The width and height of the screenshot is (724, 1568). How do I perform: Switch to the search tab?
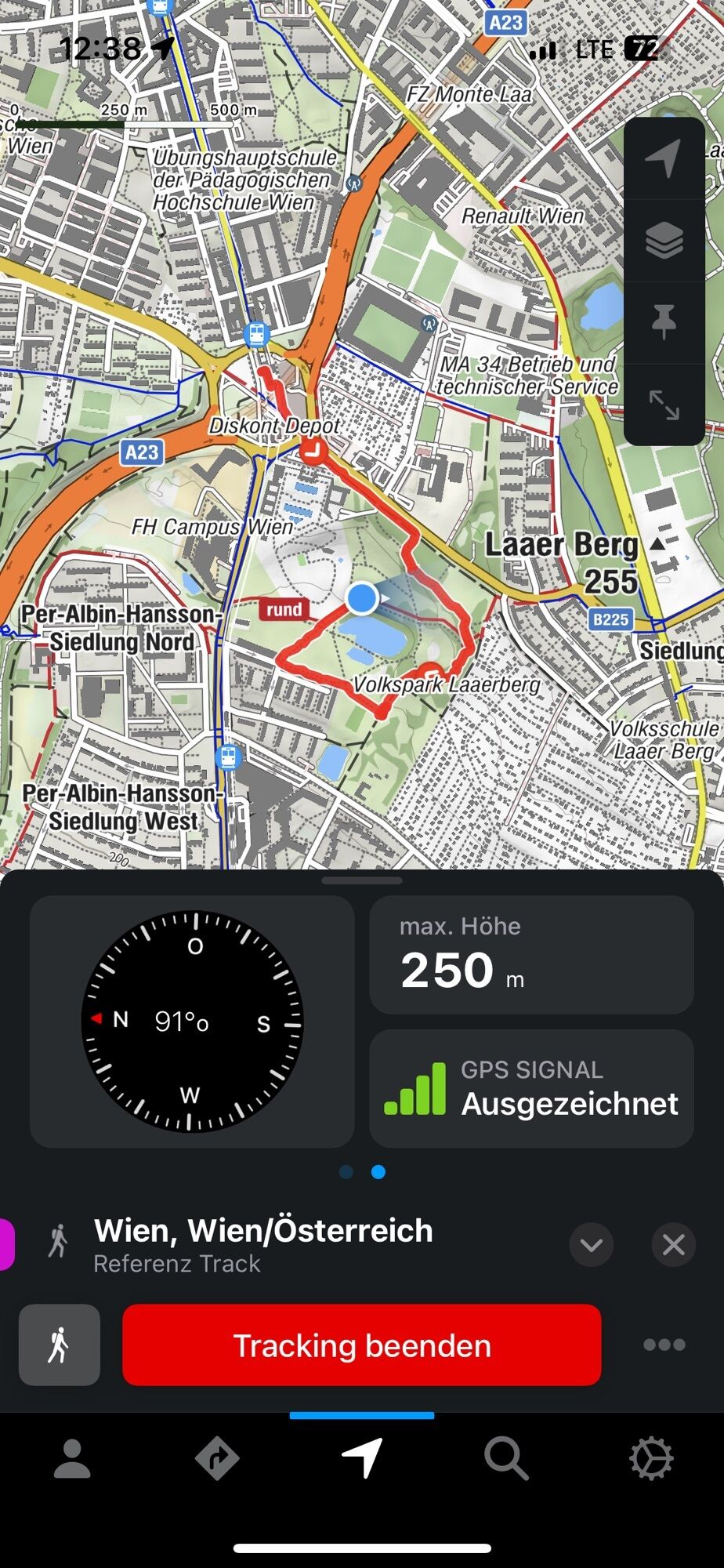pyautogui.click(x=506, y=1459)
